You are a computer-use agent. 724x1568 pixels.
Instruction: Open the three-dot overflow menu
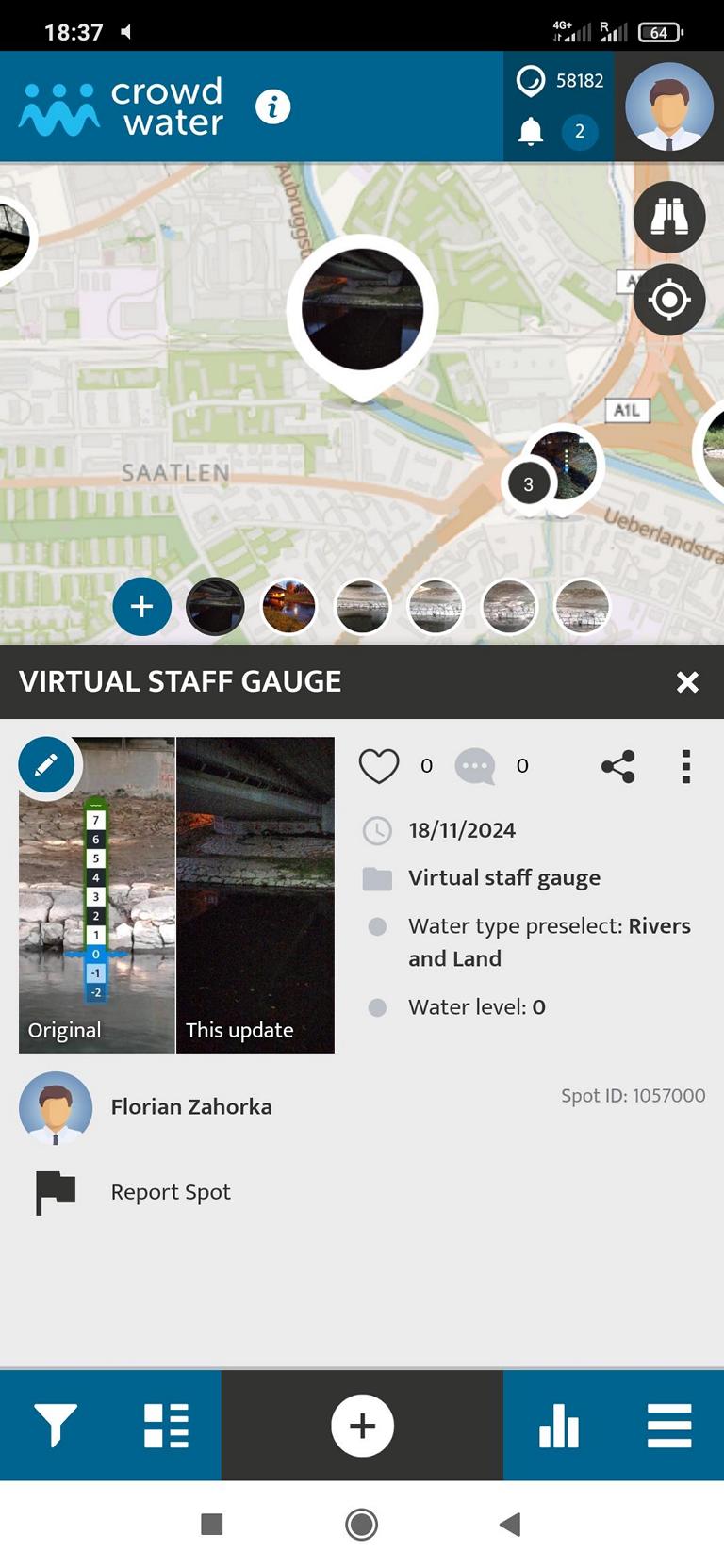[686, 766]
